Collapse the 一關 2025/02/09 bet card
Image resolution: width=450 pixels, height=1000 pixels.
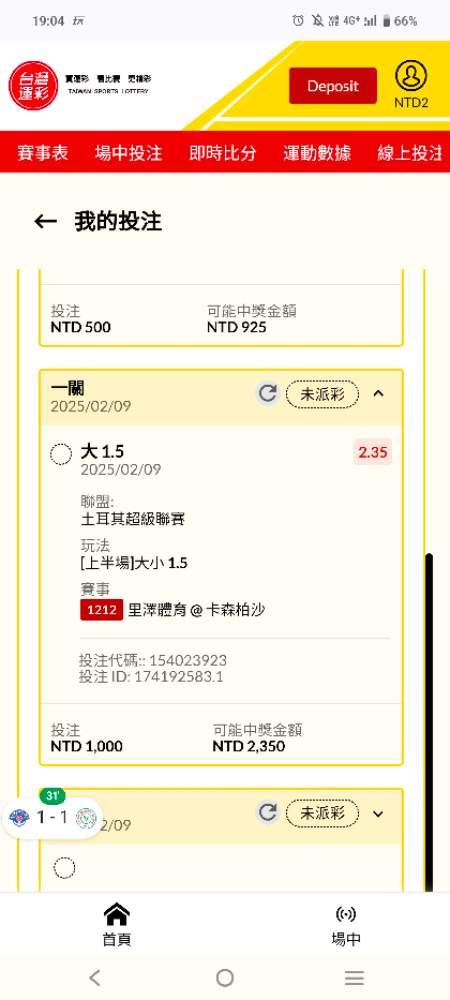click(378, 393)
